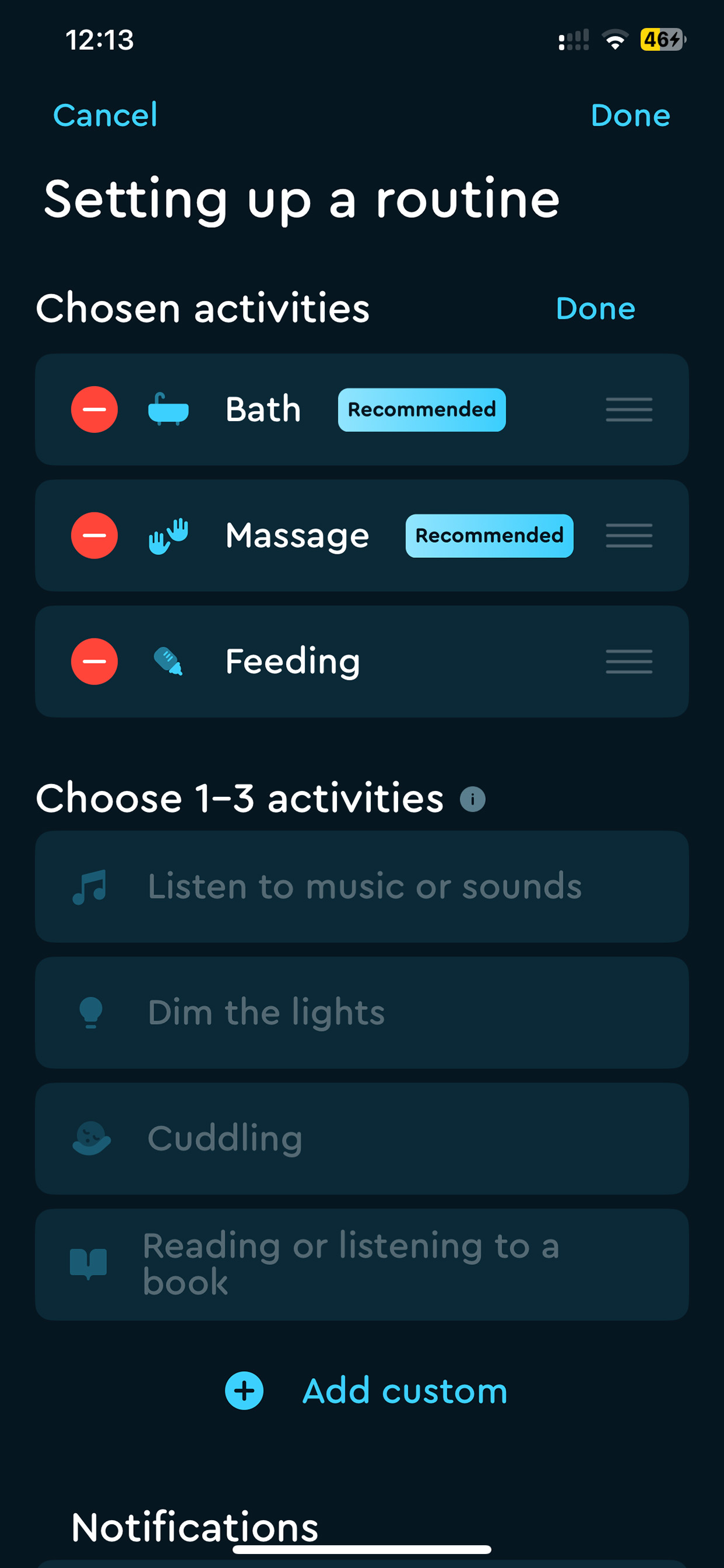Viewport: 724px width, 1568px height.
Task: Tap the reorder handle on Feeding
Action: point(628,662)
